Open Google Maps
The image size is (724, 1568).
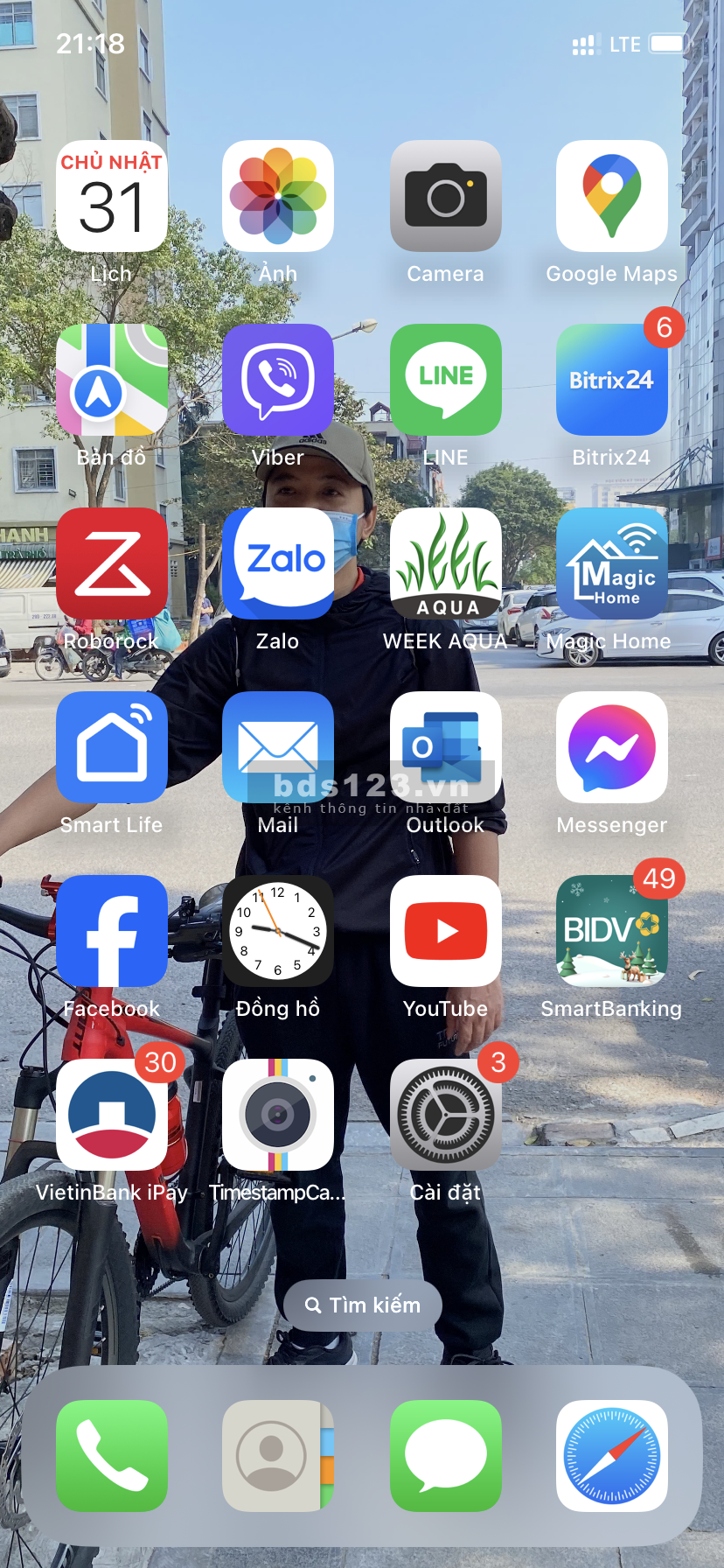[612, 196]
